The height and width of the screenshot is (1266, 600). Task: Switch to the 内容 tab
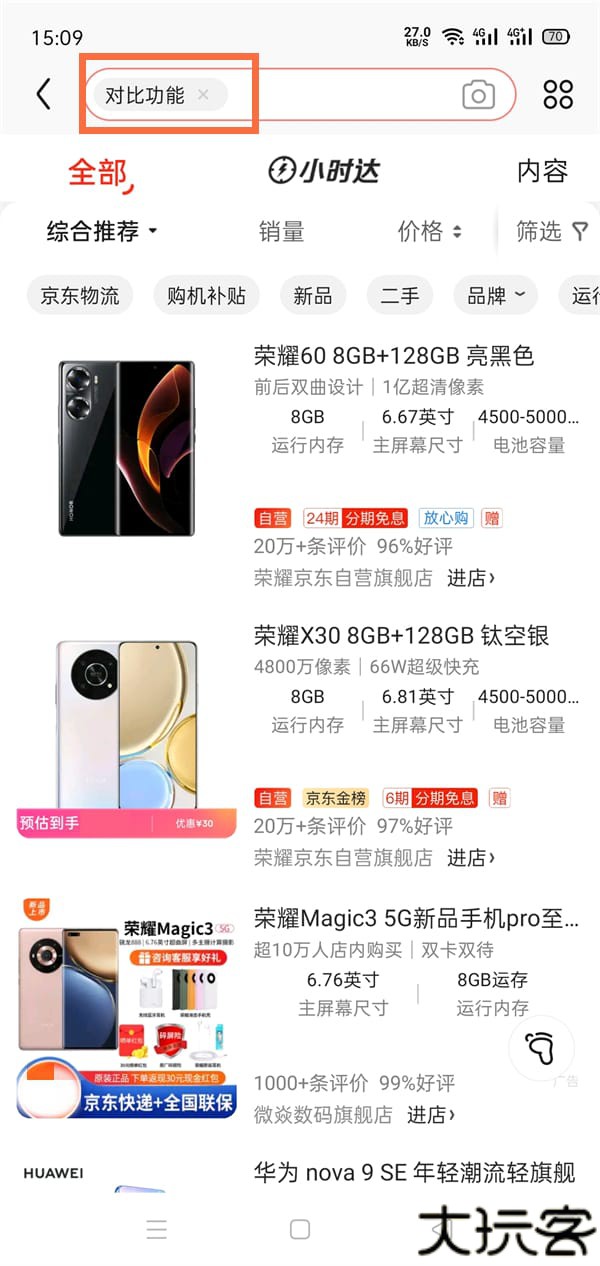(x=542, y=171)
